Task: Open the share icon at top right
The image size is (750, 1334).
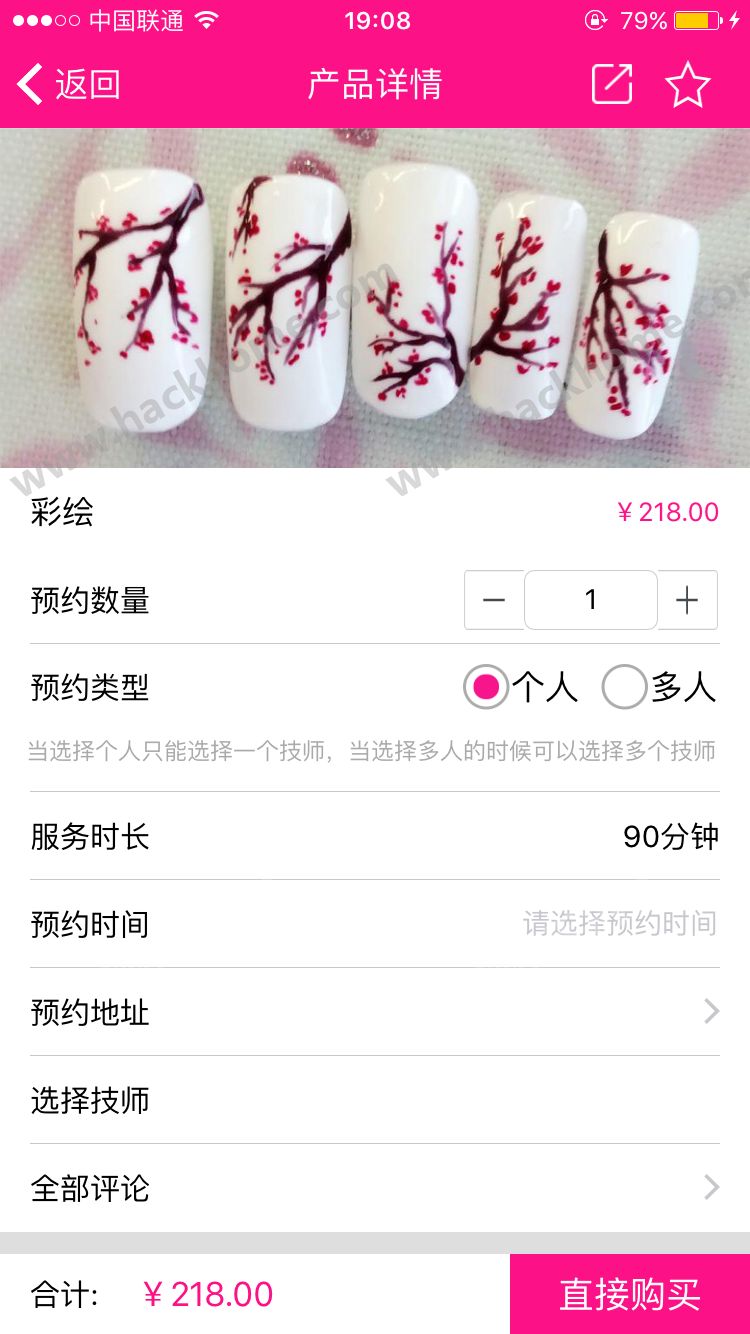Action: [x=612, y=84]
